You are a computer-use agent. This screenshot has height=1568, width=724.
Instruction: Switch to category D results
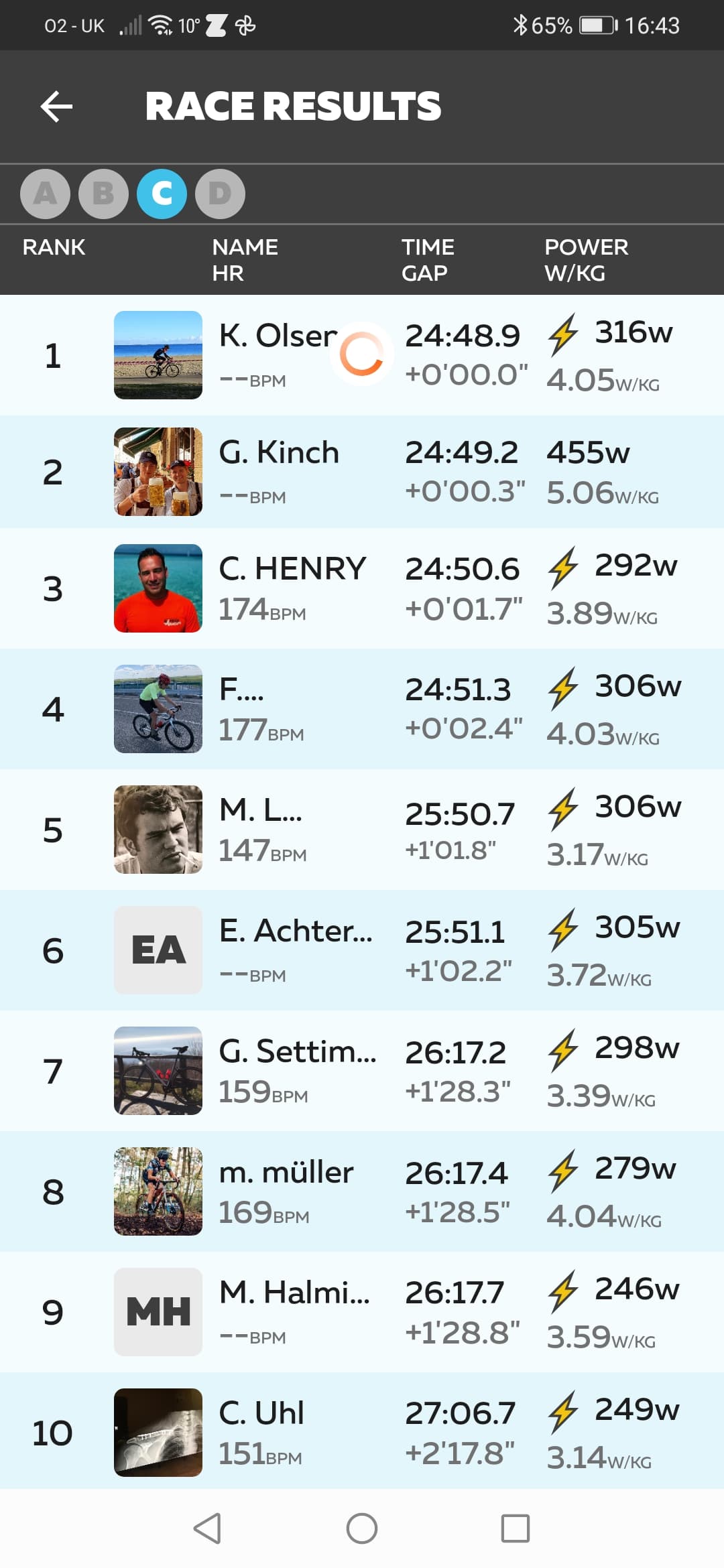pos(220,194)
